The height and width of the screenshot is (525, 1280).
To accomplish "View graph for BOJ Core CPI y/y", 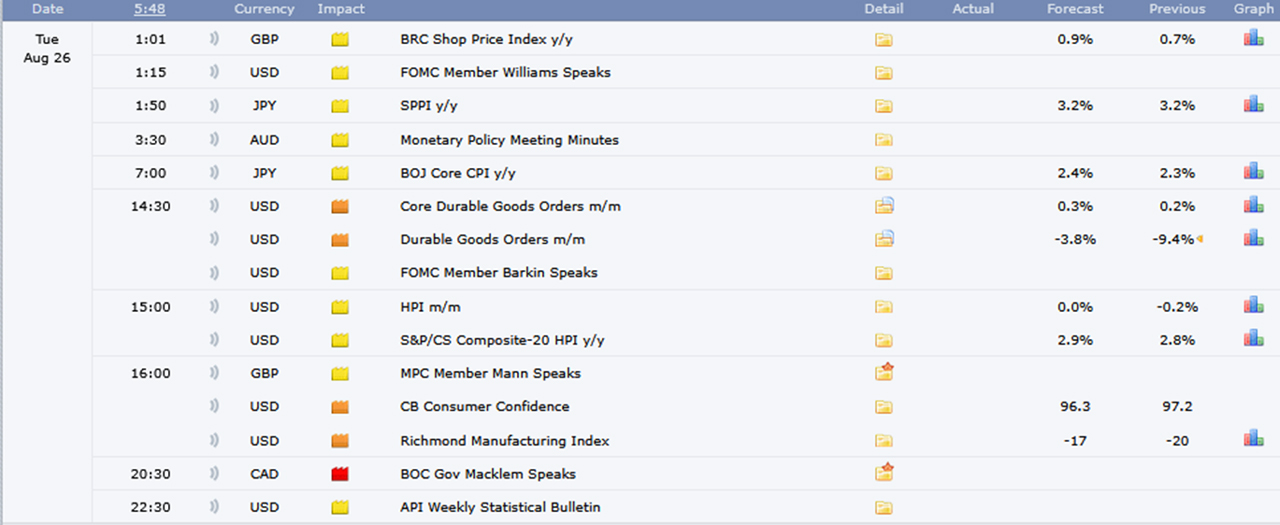I will [1253, 172].
